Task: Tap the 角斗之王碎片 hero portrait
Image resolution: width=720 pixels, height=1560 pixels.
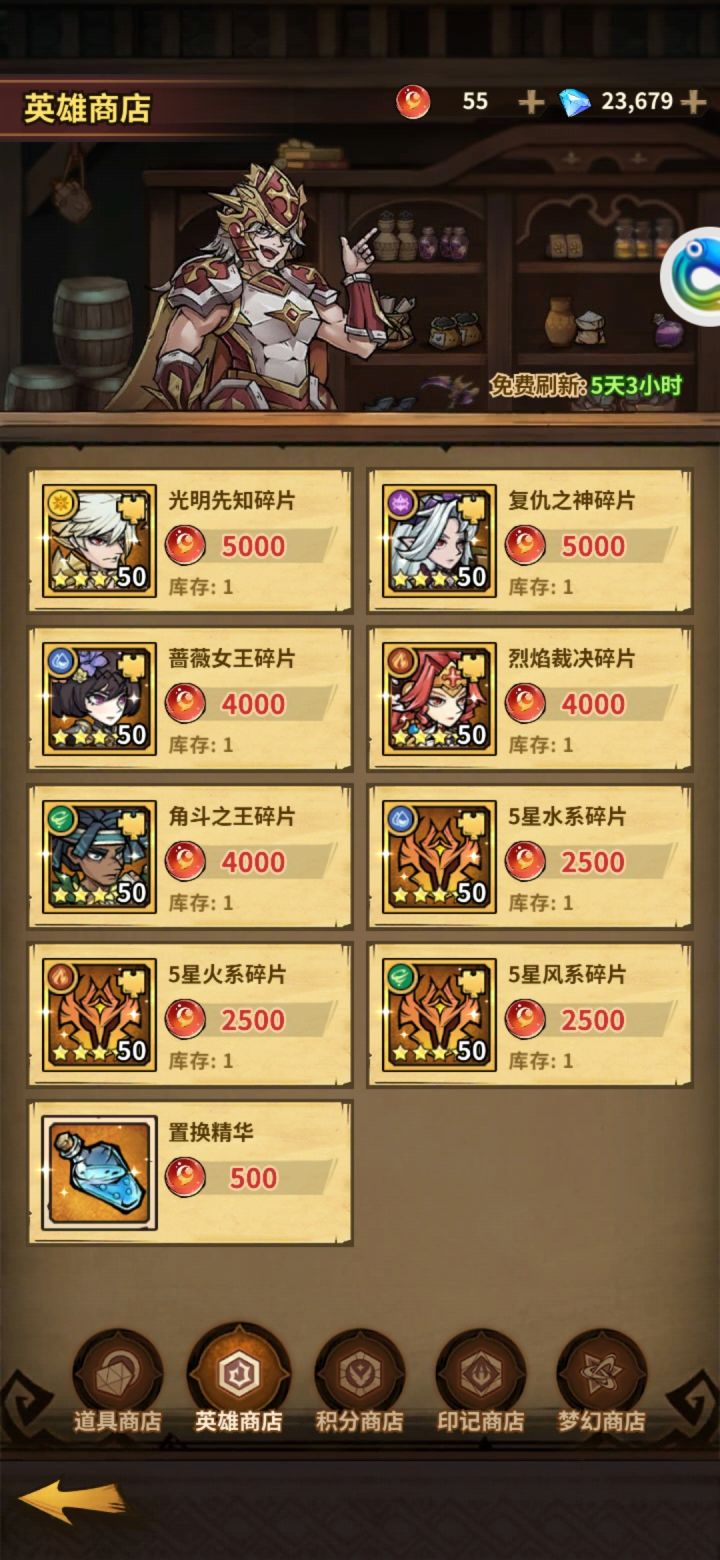Action: pyautogui.click(x=97, y=855)
